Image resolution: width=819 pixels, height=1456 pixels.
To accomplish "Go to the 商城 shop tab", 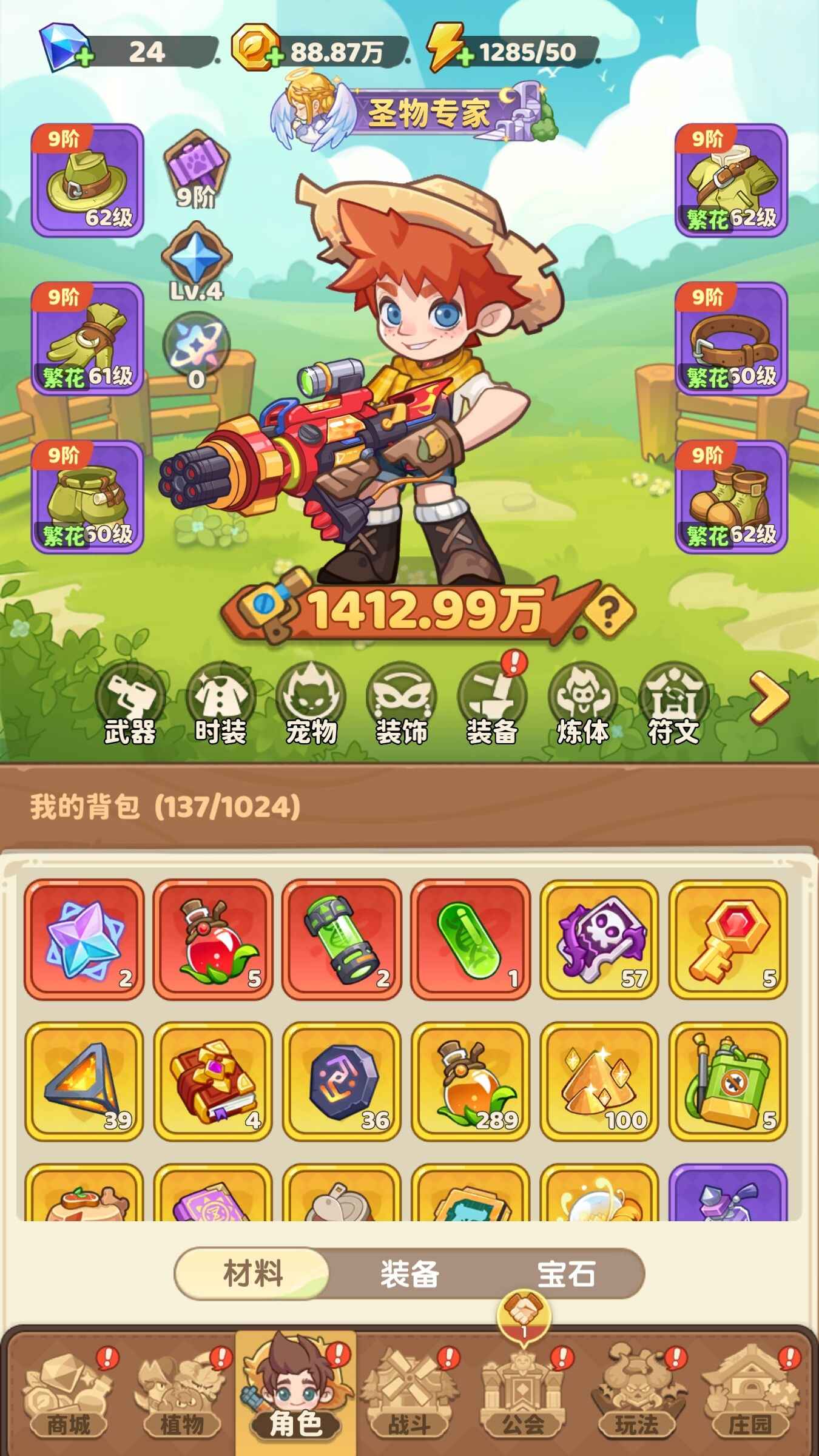I will (x=68, y=1401).
